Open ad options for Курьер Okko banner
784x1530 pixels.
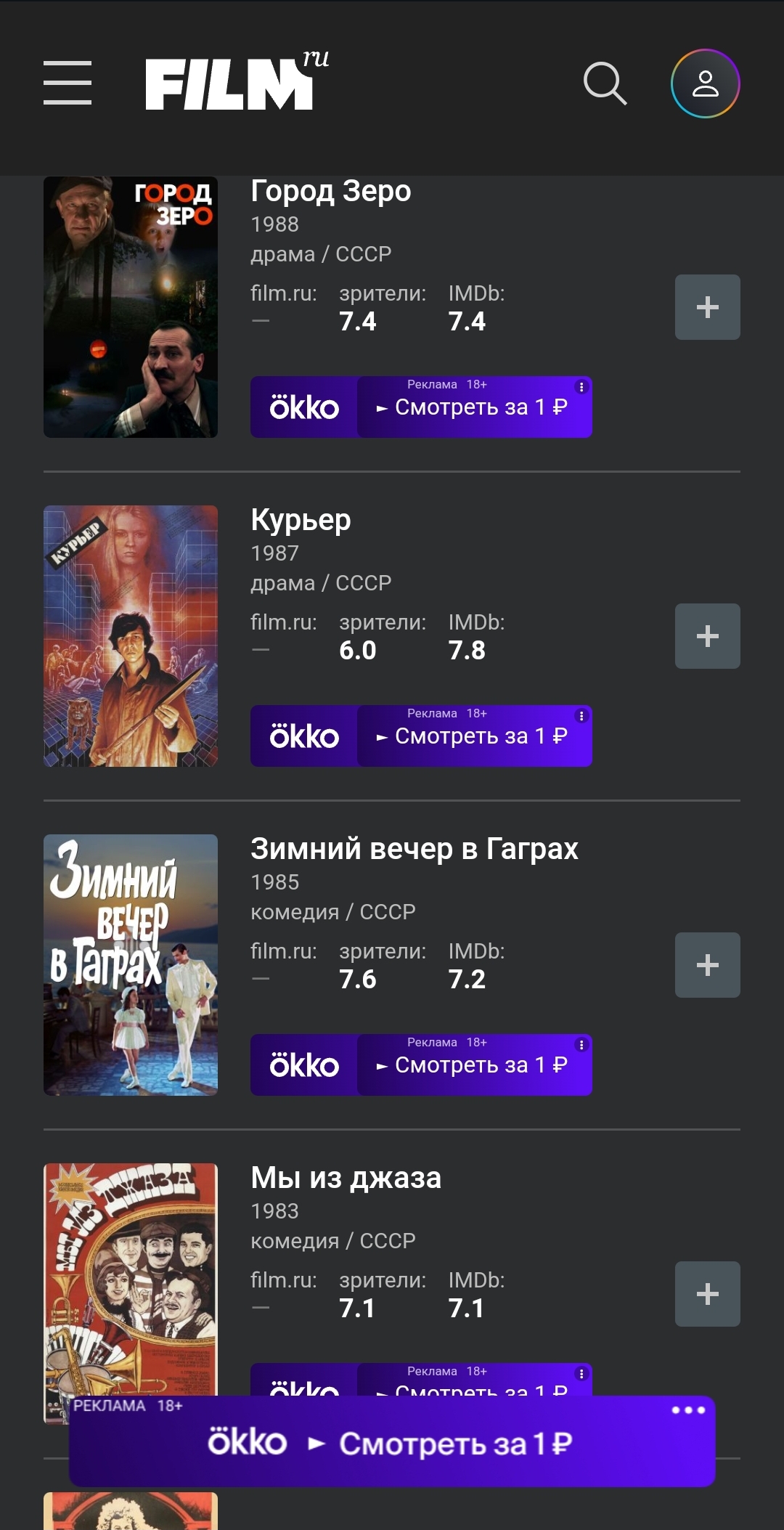pyautogui.click(x=581, y=716)
